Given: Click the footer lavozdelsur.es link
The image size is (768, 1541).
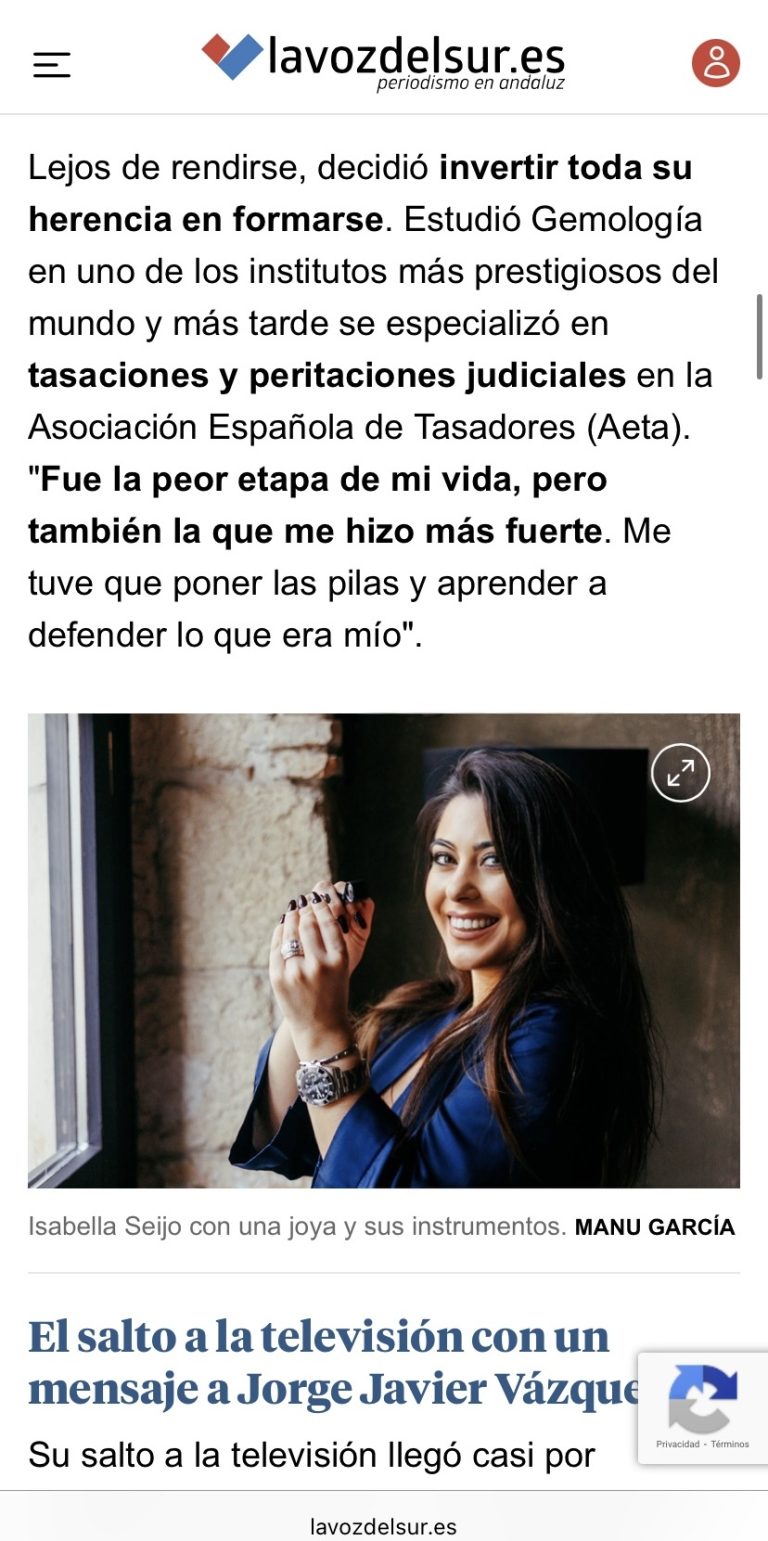Looking at the screenshot, I should pos(383,1525).
